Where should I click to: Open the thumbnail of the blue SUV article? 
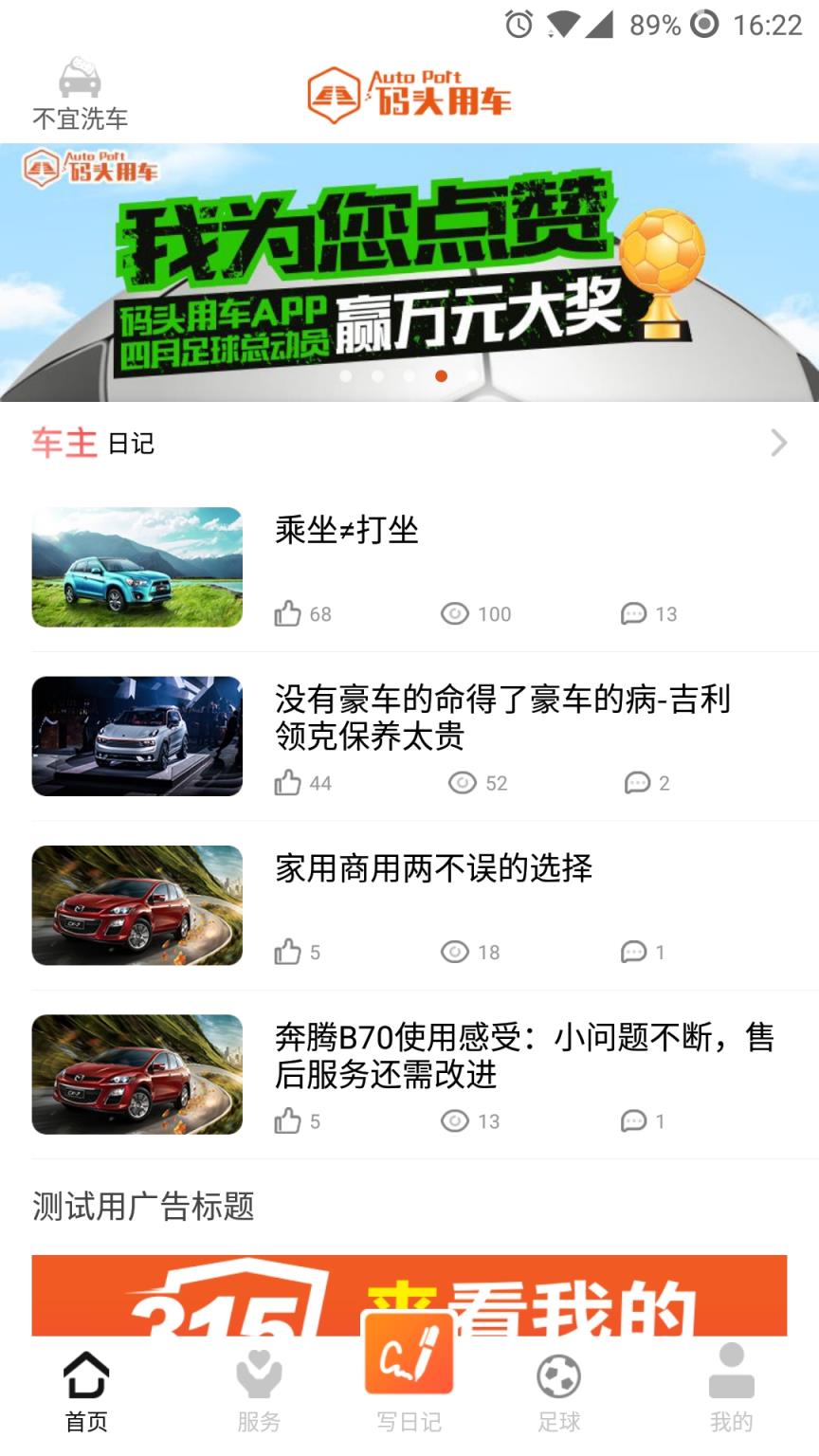(136, 567)
